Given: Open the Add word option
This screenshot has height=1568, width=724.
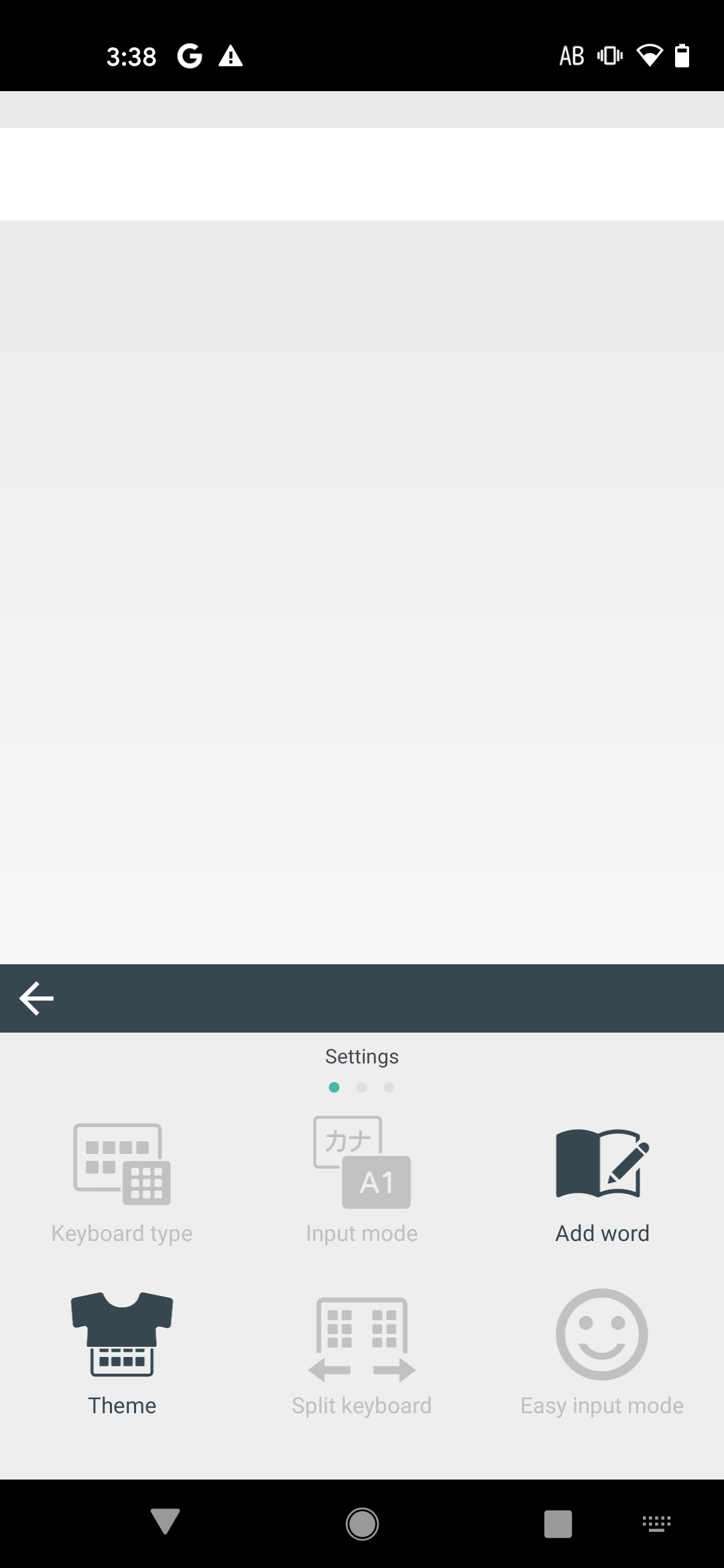Looking at the screenshot, I should pyautogui.click(x=602, y=1181).
